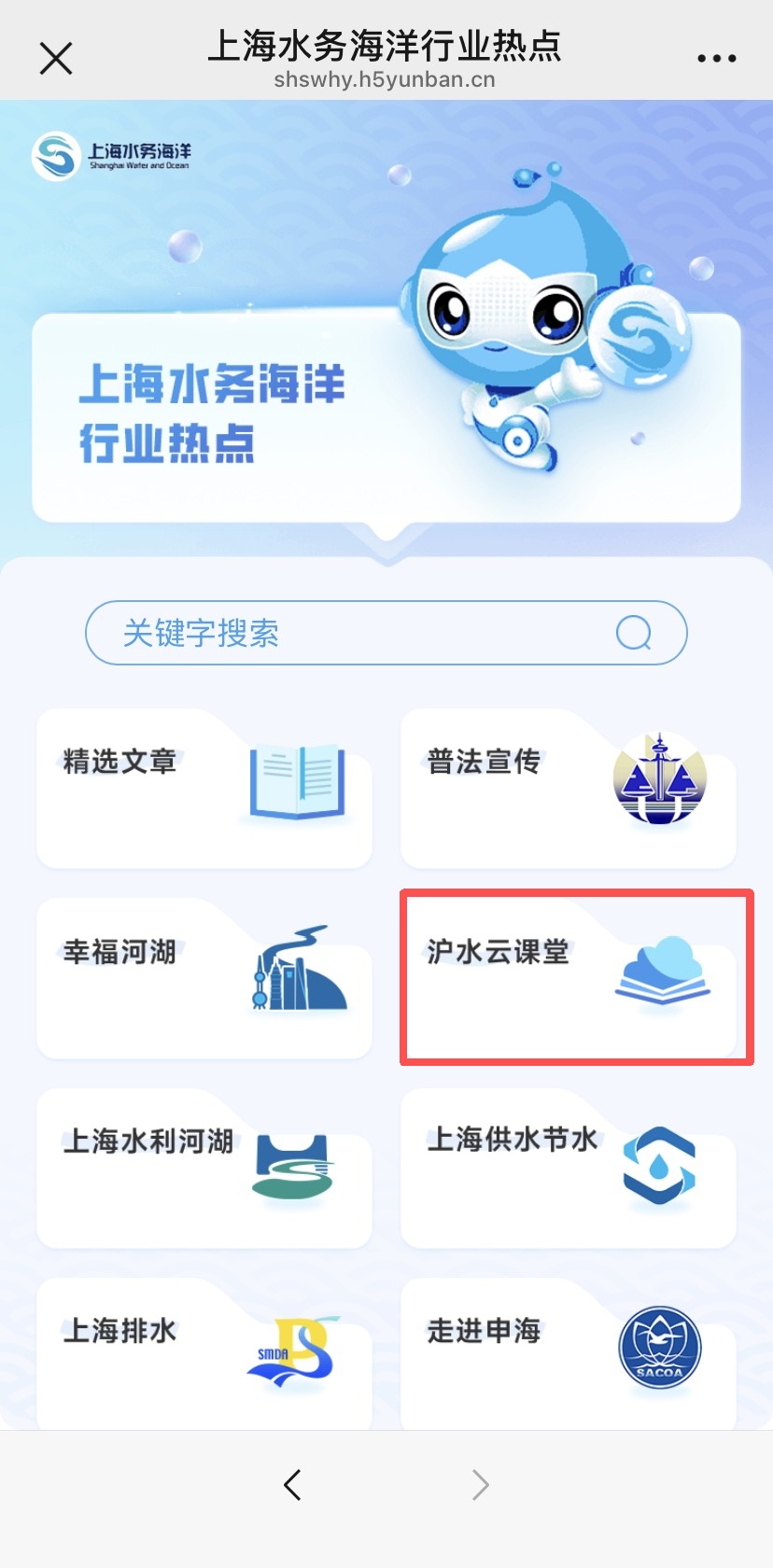Open the 上海排水 card
The image size is (773, 1568).
tap(204, 1354)
